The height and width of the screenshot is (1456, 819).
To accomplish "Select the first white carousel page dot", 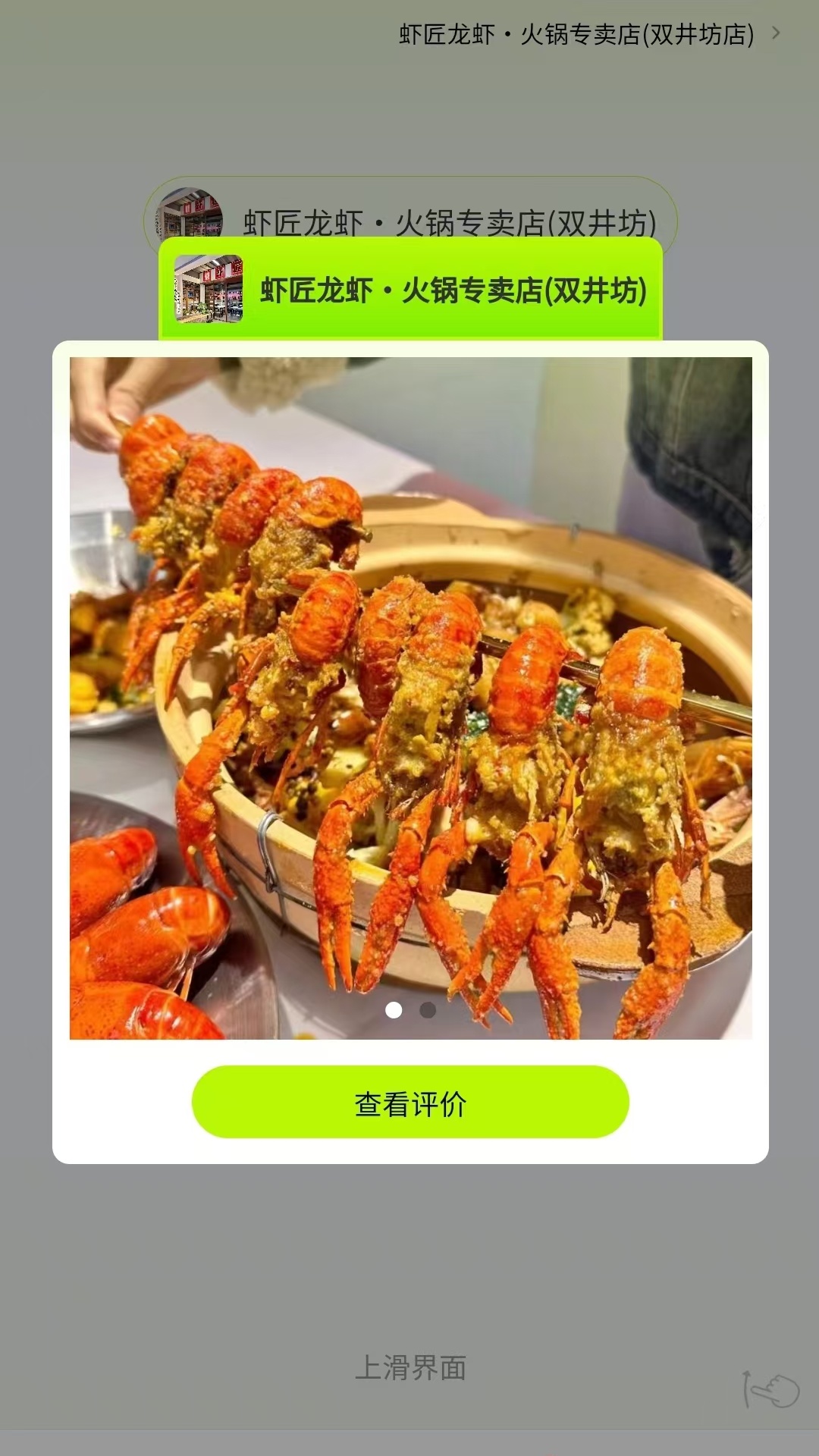I will pyautogui.click(x=394, y=1009).
